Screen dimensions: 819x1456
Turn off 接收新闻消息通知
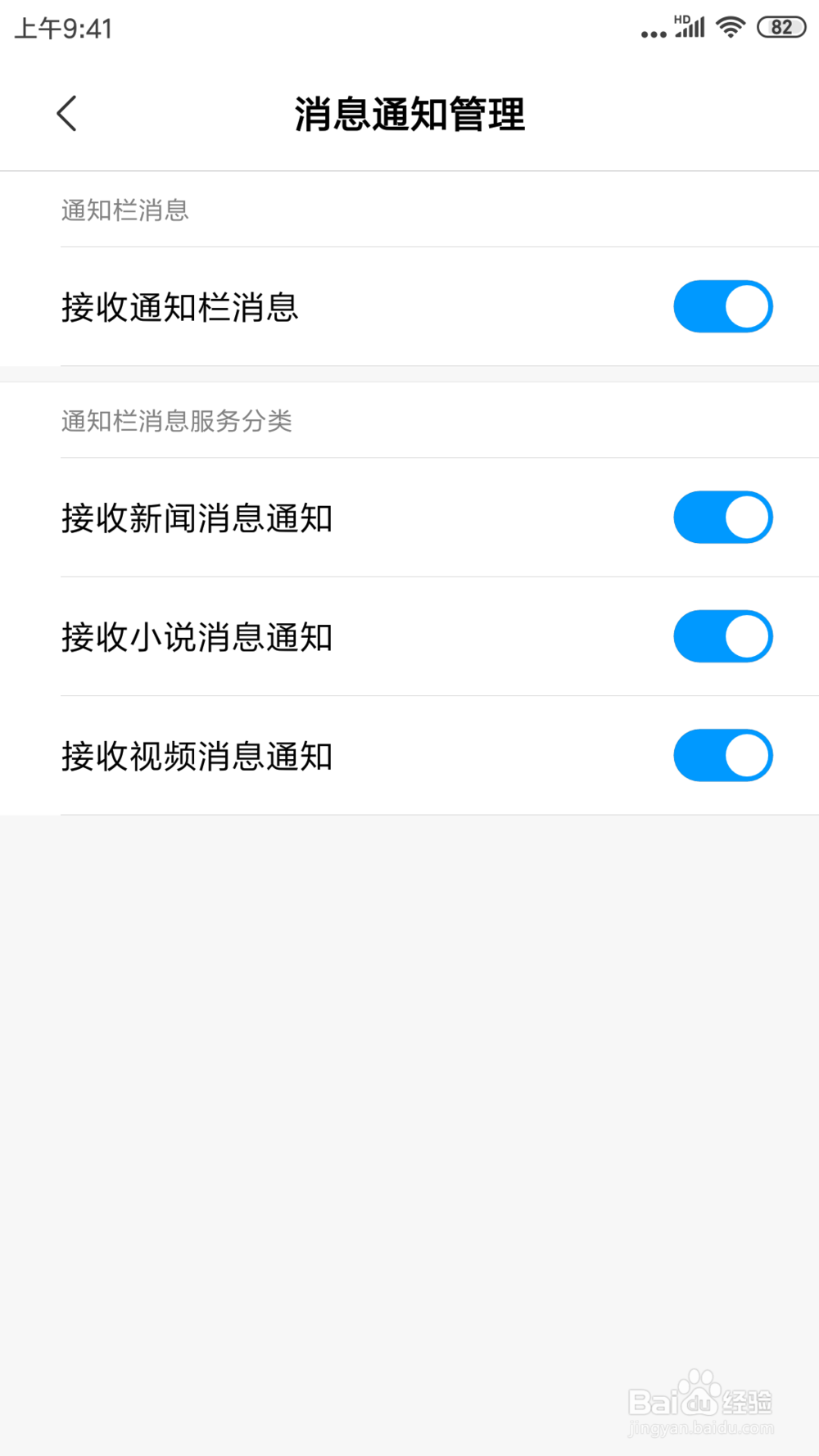click(722, 518)
